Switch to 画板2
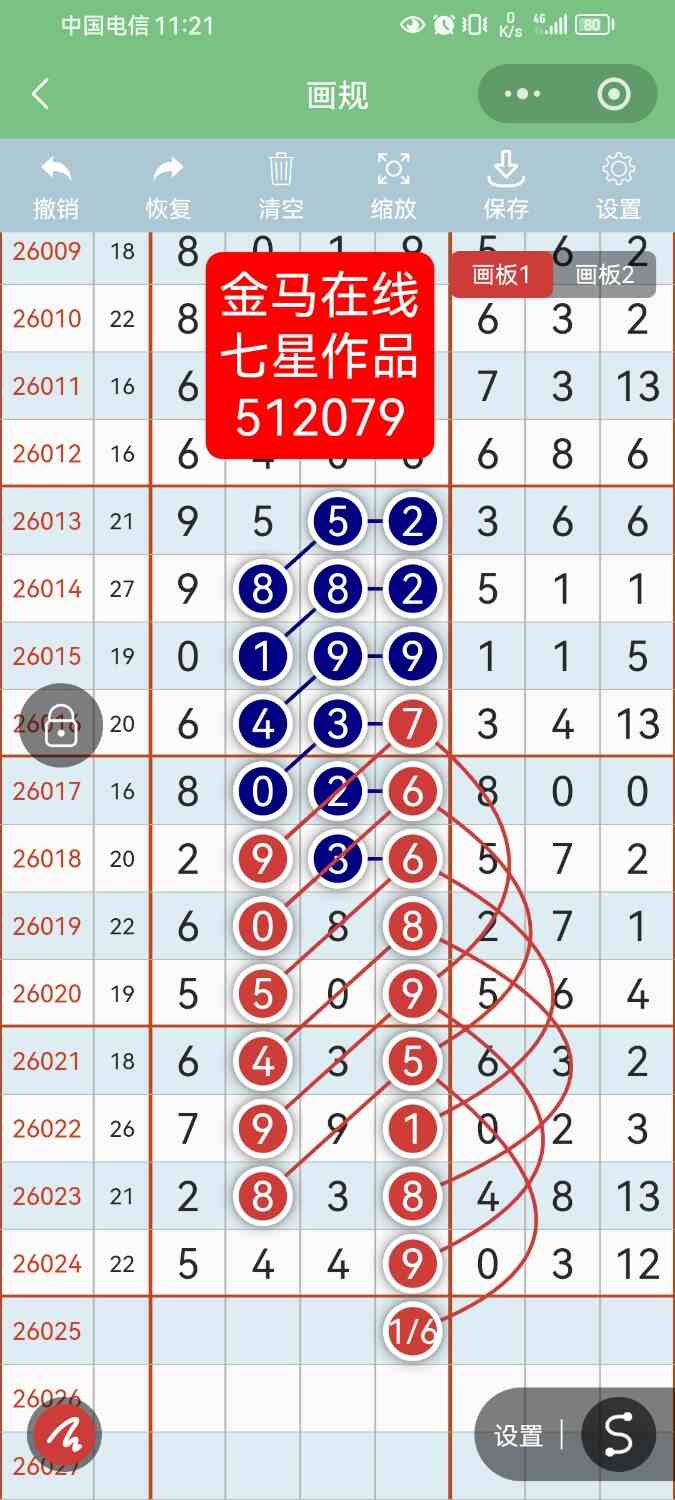675x1500 pixels. pyautogui.click(x=605, y=275)
